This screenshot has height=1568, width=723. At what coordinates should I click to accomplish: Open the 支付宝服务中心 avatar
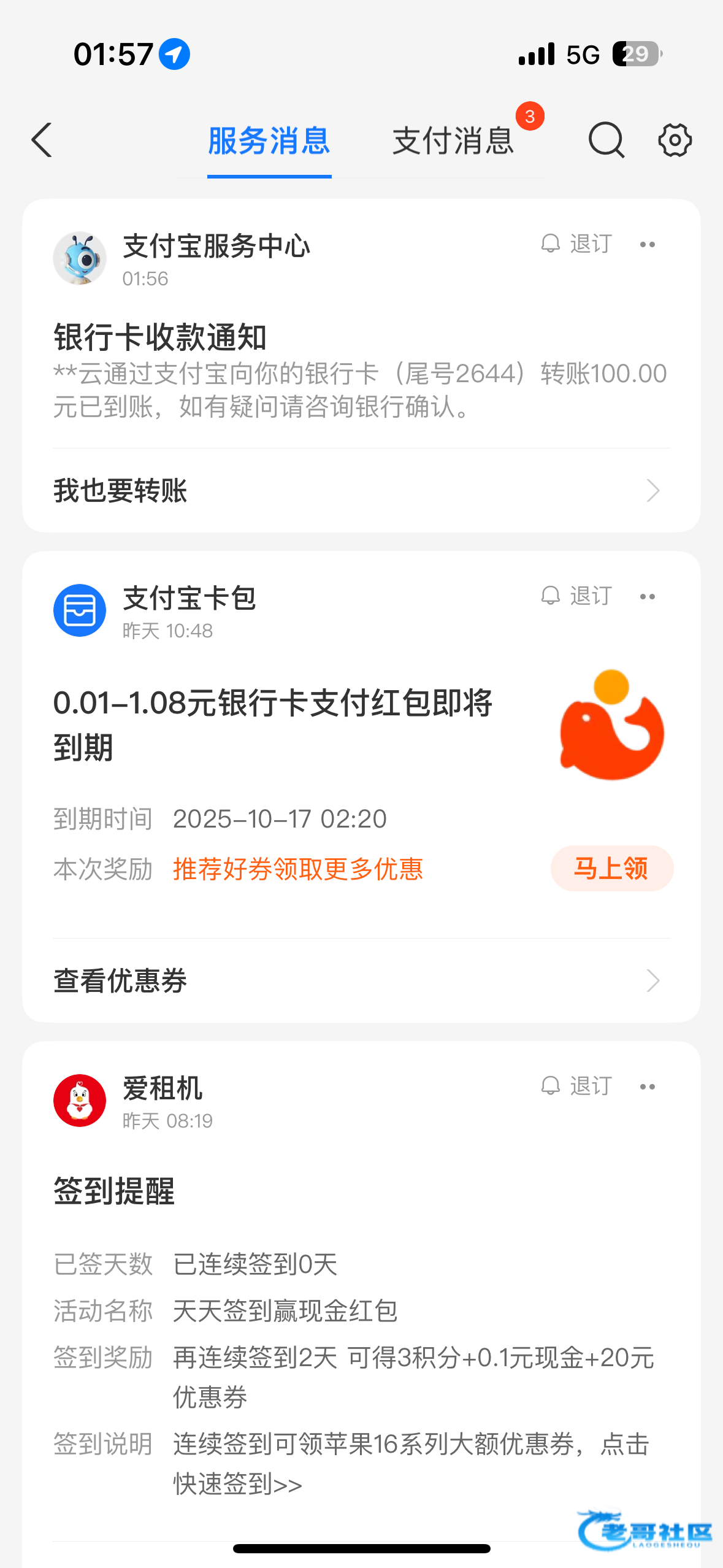point(80,258)
